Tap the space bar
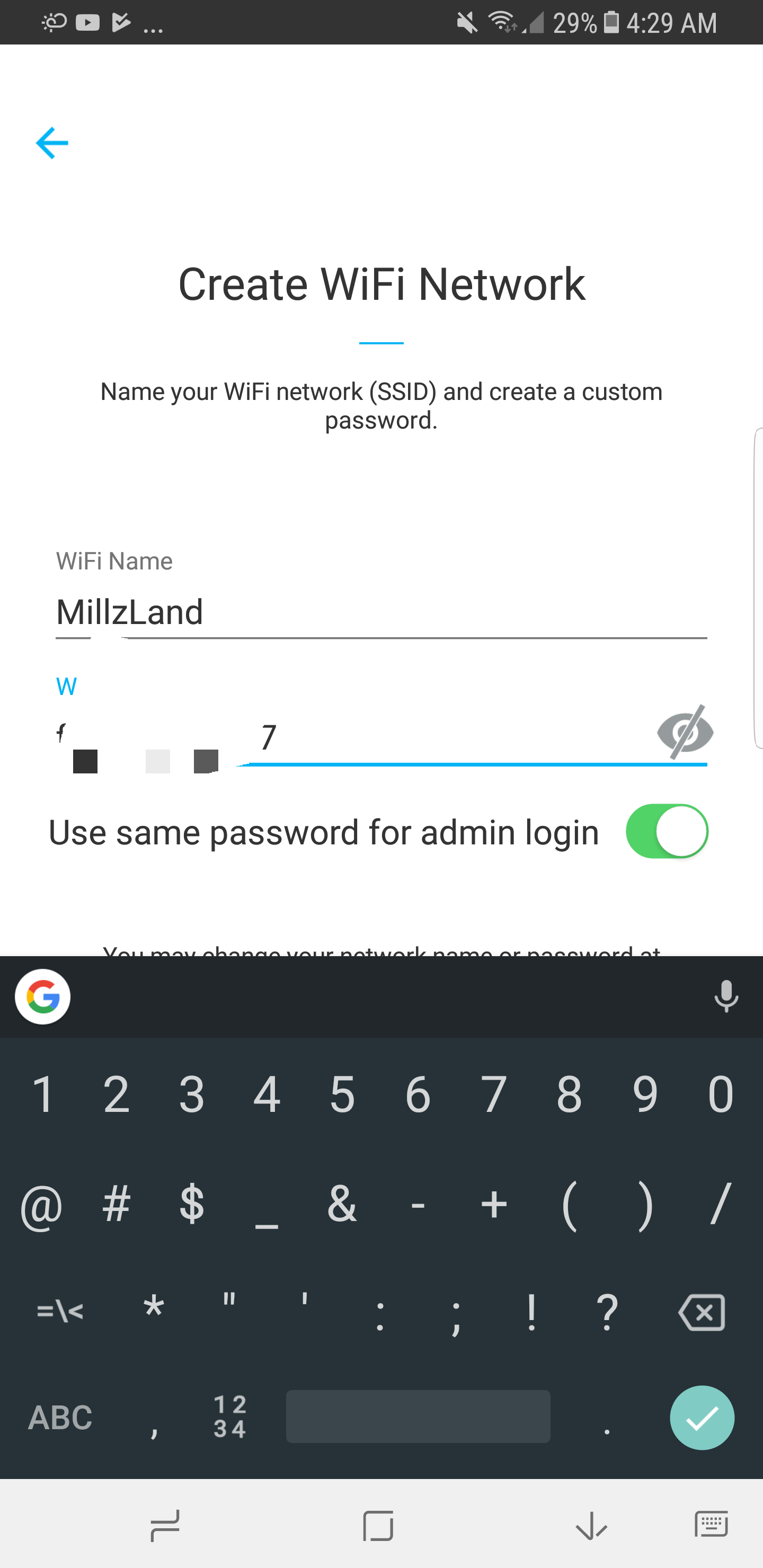The width and height of the screenshot is (763, 1568). 418,1416
